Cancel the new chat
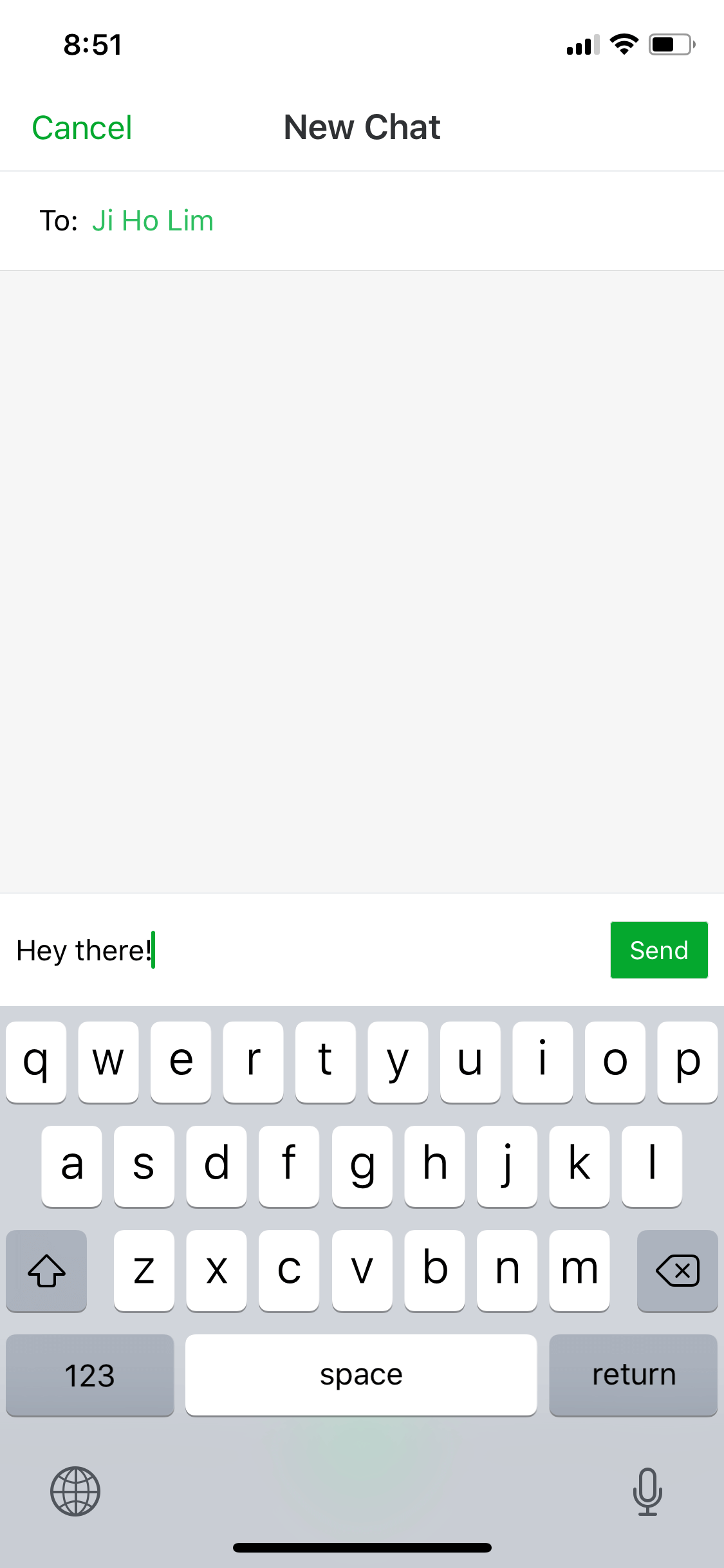724x1568 pixels. [x=82, y=127]
